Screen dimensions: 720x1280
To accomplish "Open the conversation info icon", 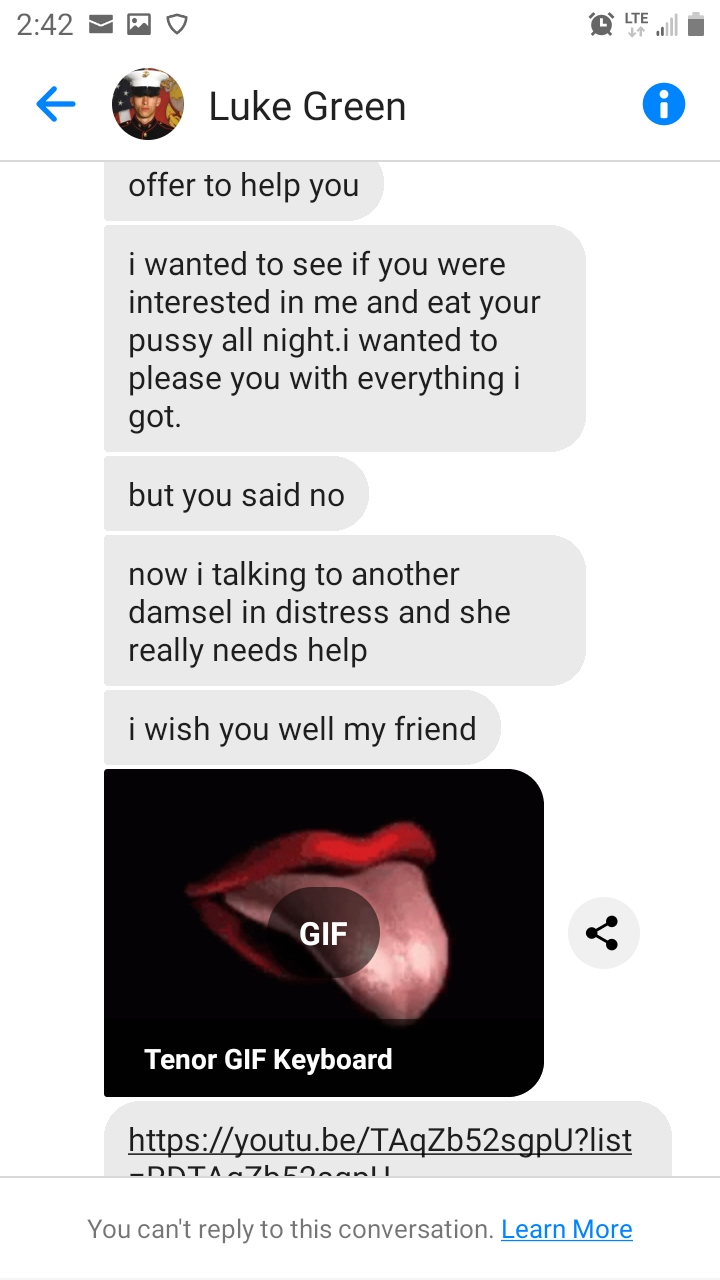I will pyautogui.click(x=664, y=104).
